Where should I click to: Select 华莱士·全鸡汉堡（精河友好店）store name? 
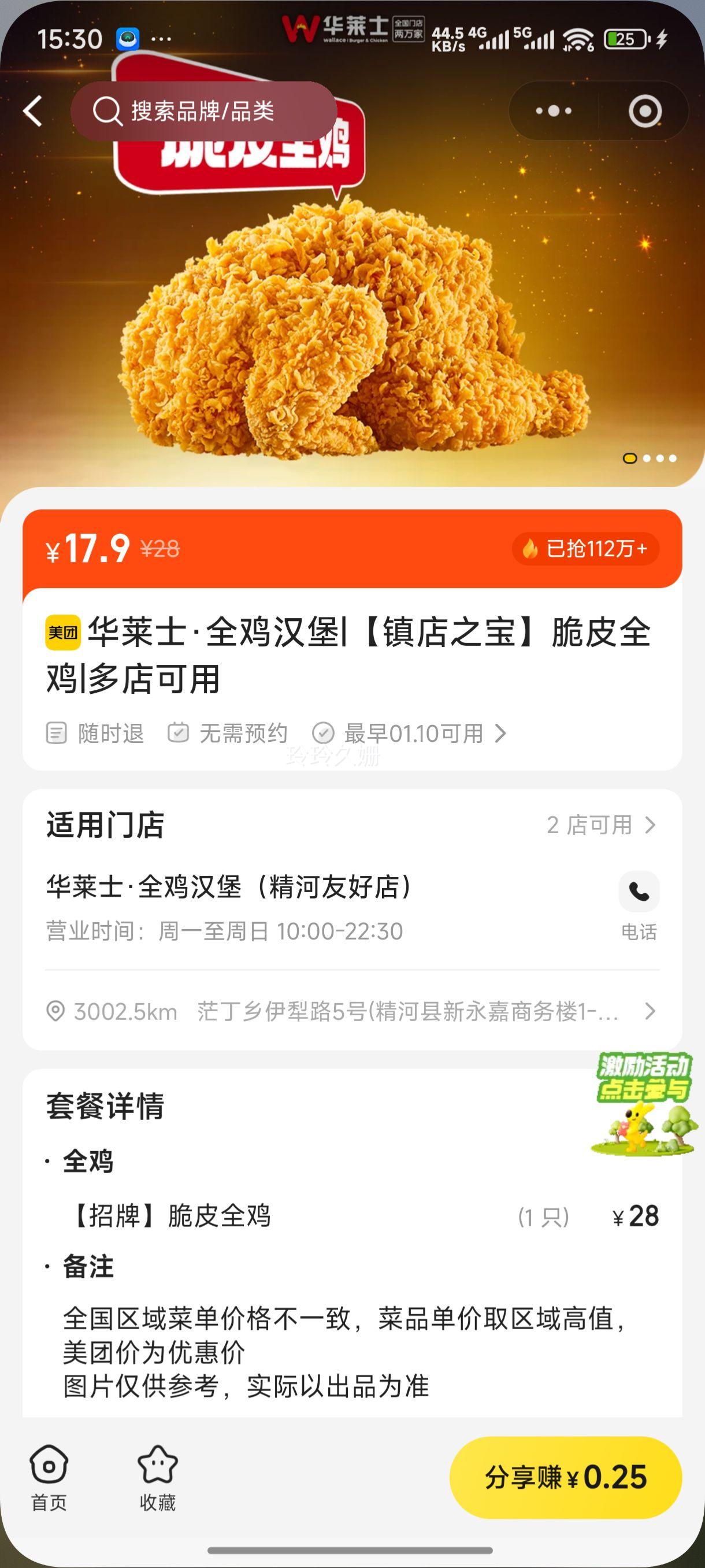coord(231,889)
